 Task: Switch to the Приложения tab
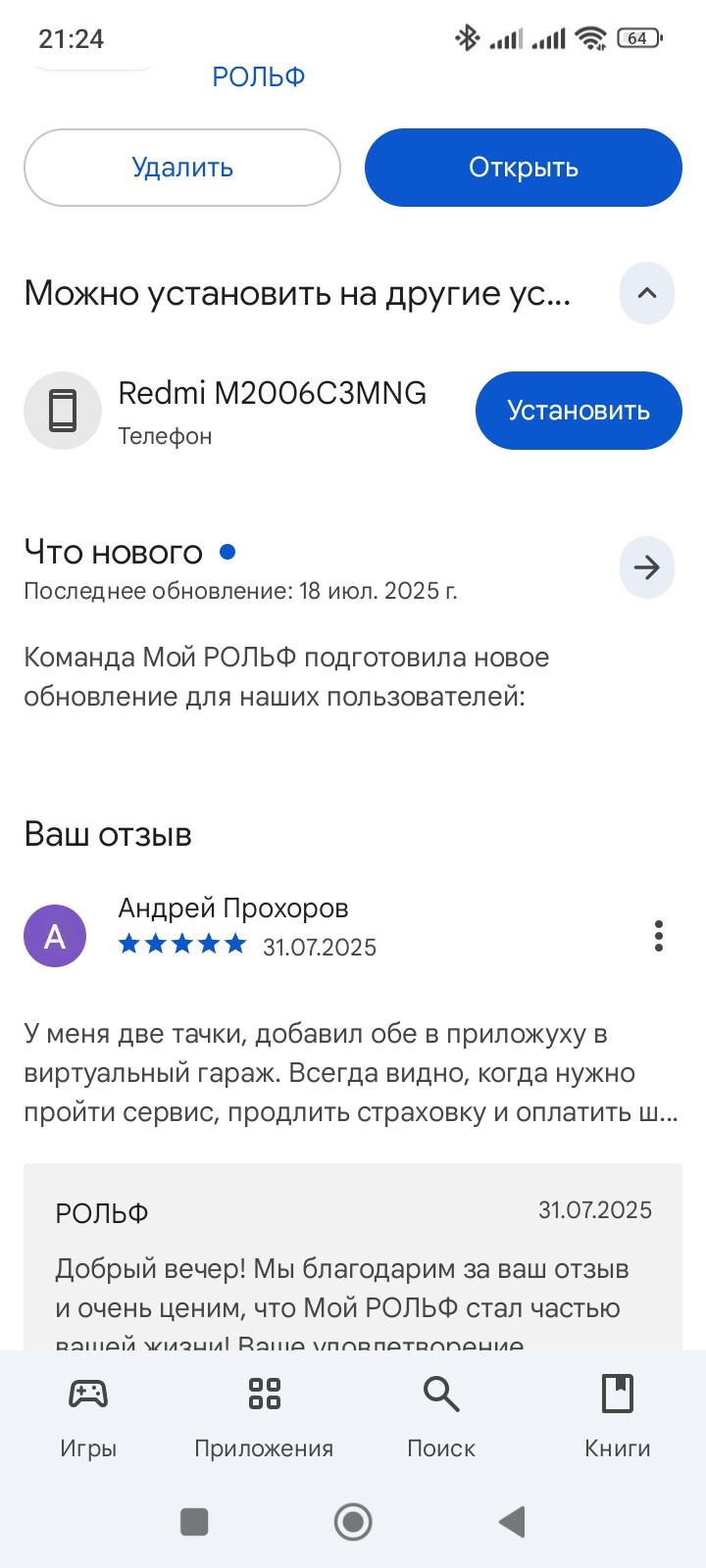point(264,1416)
